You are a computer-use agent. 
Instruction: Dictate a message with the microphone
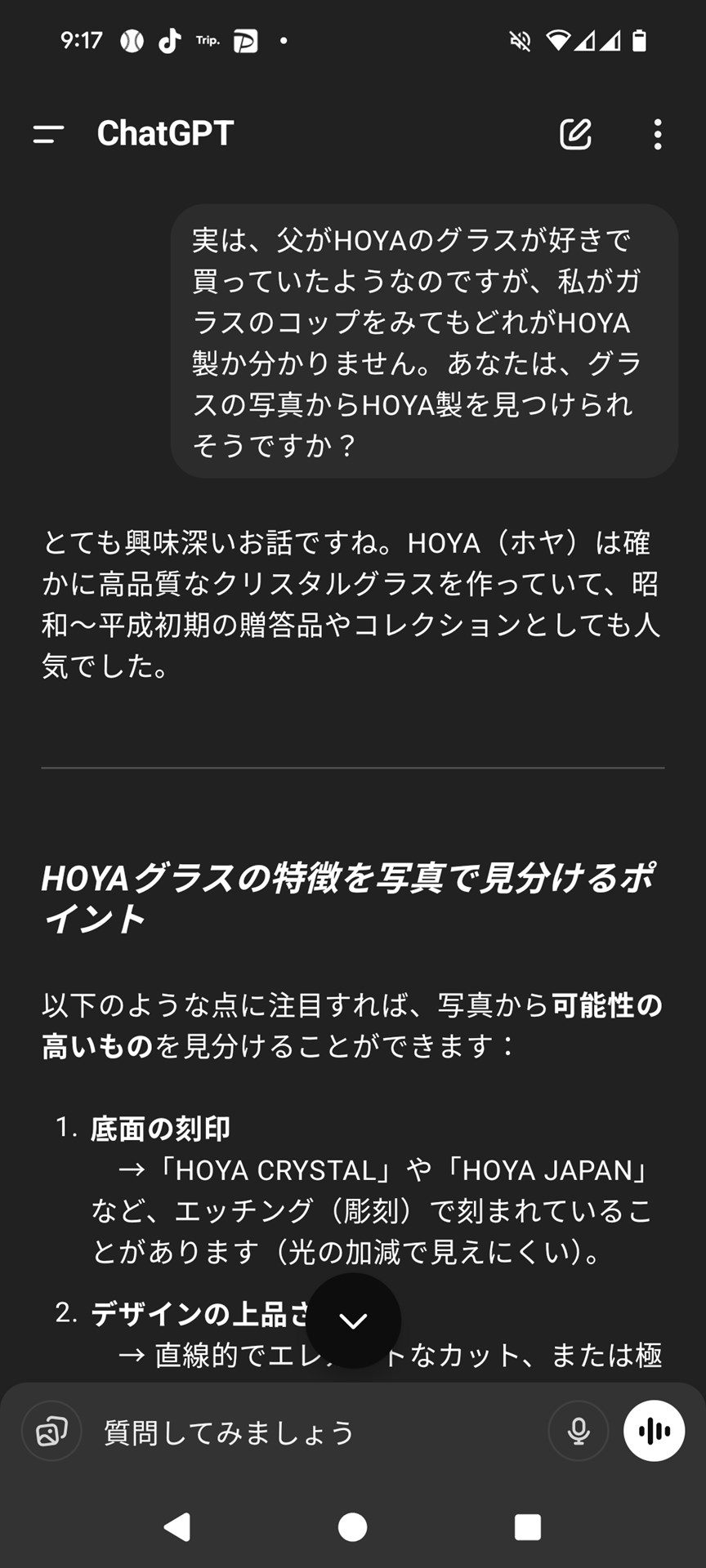(x=579, y=1431)
